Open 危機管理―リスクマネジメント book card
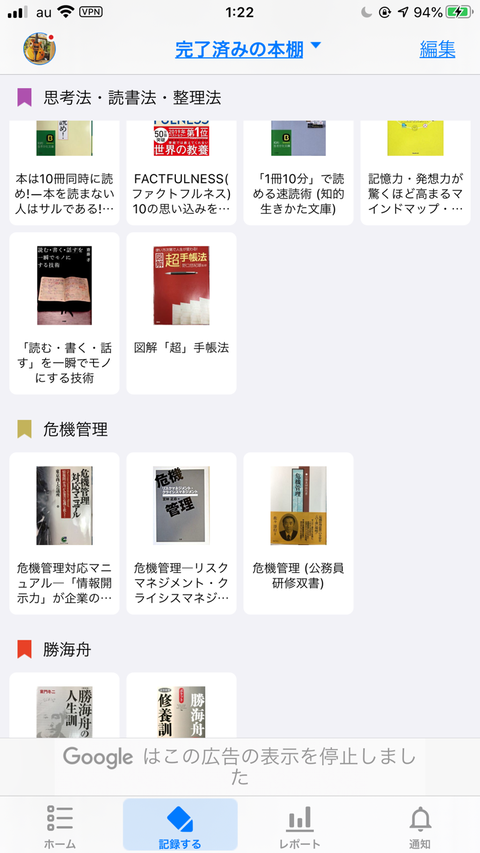 181,533
